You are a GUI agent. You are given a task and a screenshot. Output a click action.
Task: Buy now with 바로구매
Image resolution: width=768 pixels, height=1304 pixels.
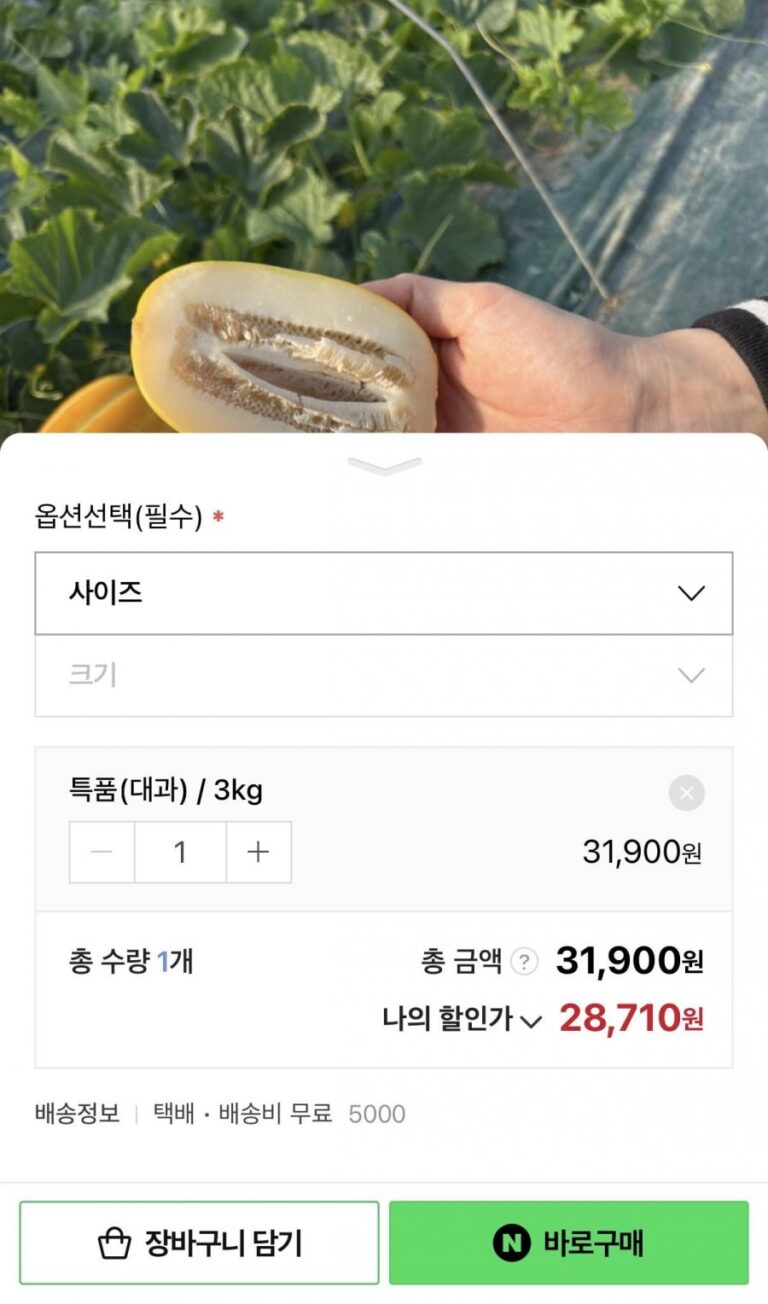click(568, 1243)
